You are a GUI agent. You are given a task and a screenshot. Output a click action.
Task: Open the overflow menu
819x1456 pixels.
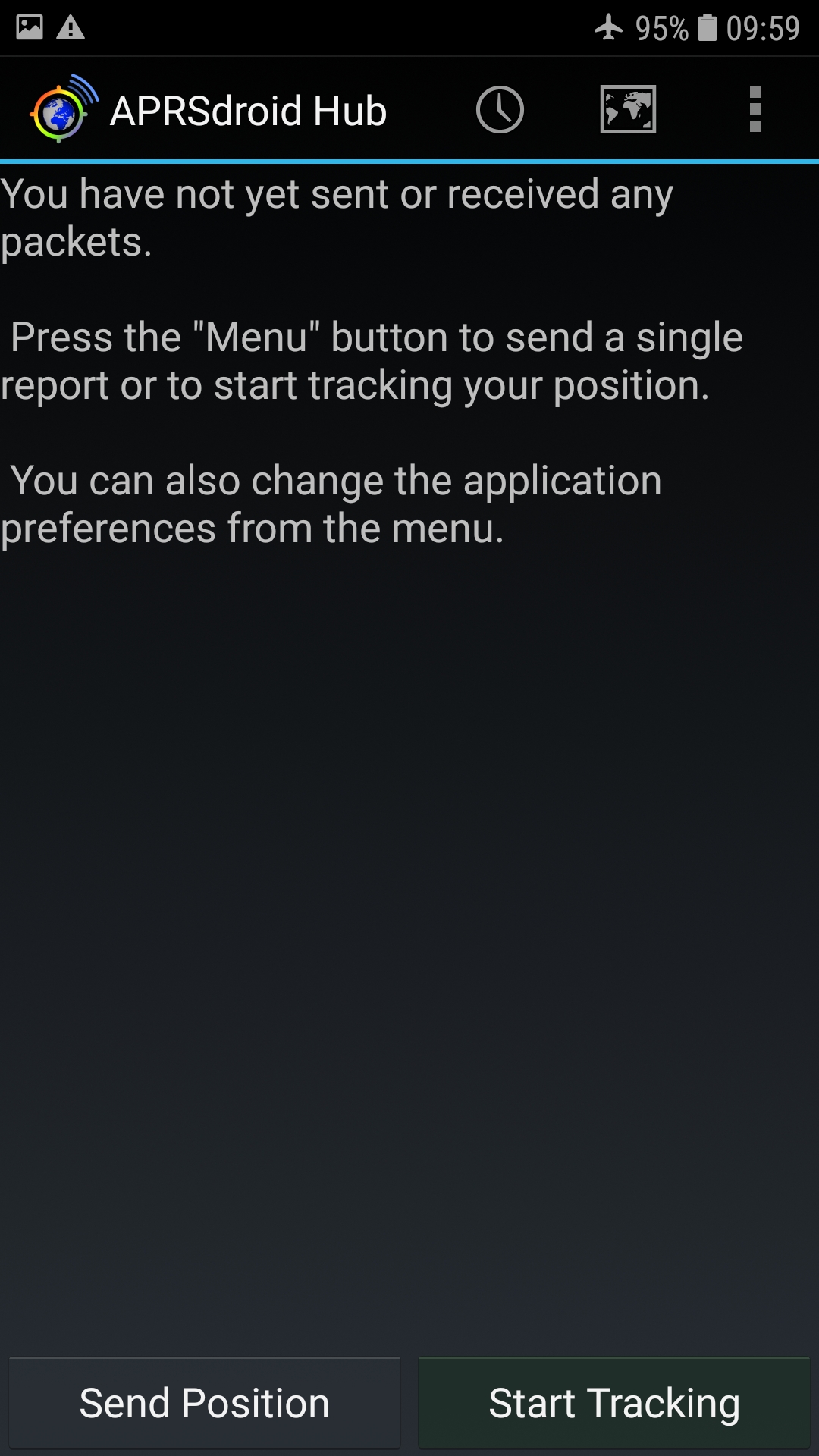[755, 110]
